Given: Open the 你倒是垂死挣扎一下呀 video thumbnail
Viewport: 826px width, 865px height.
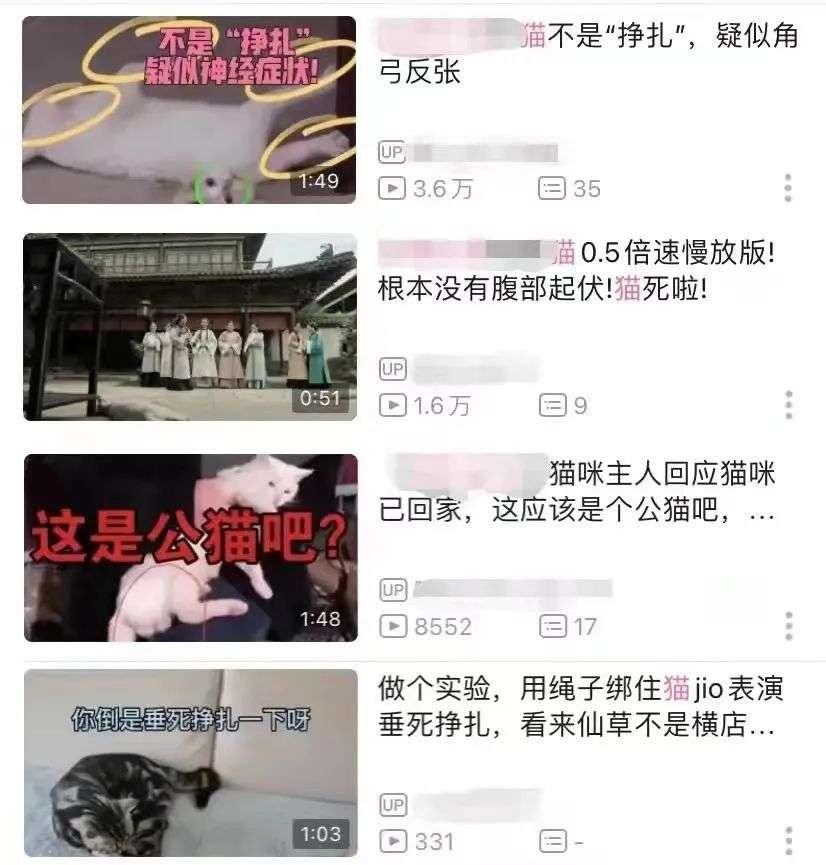Looking at the screenshot, I should [189, 762].
